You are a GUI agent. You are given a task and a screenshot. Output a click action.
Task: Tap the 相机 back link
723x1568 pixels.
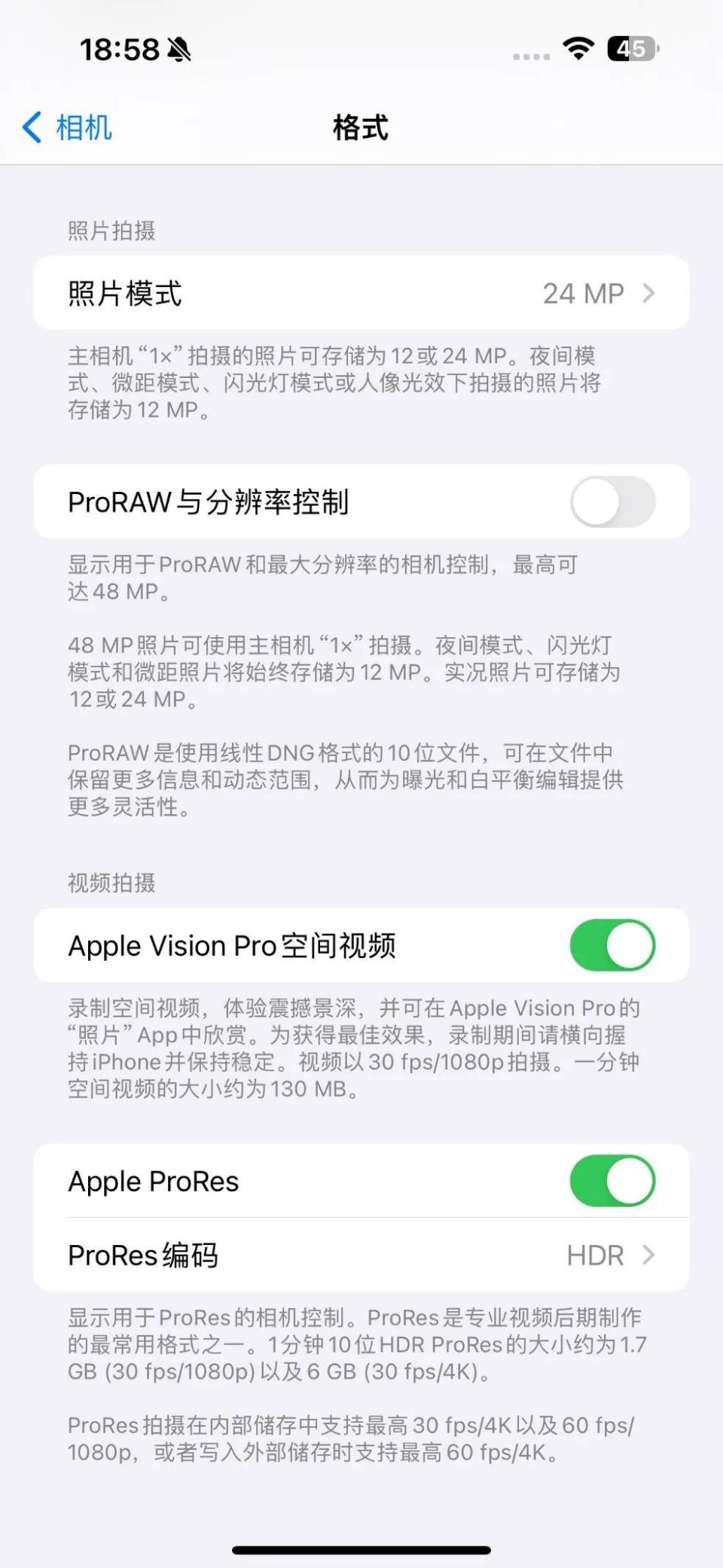(x=81, y=128)
